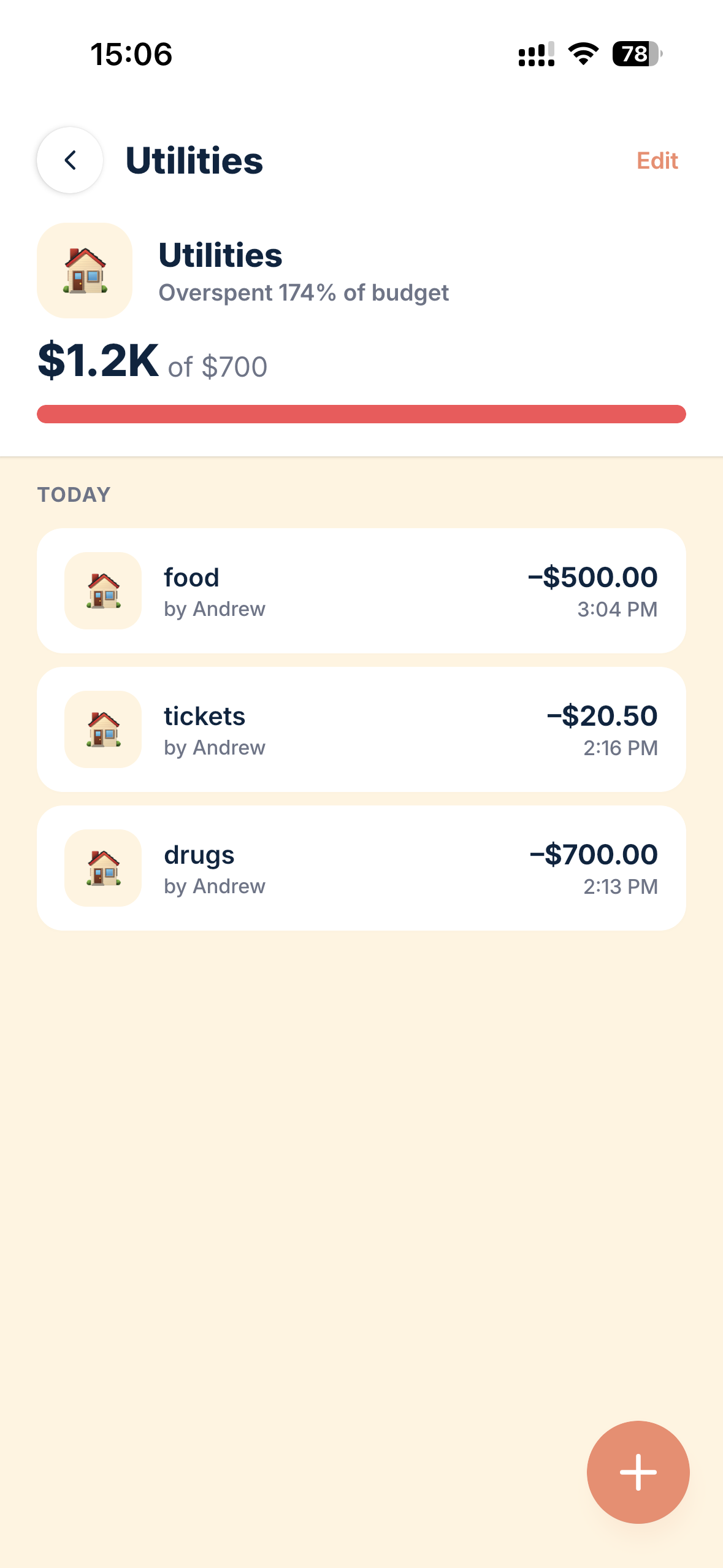Open Edit for the Utilities budget

[x=656, y=160]
